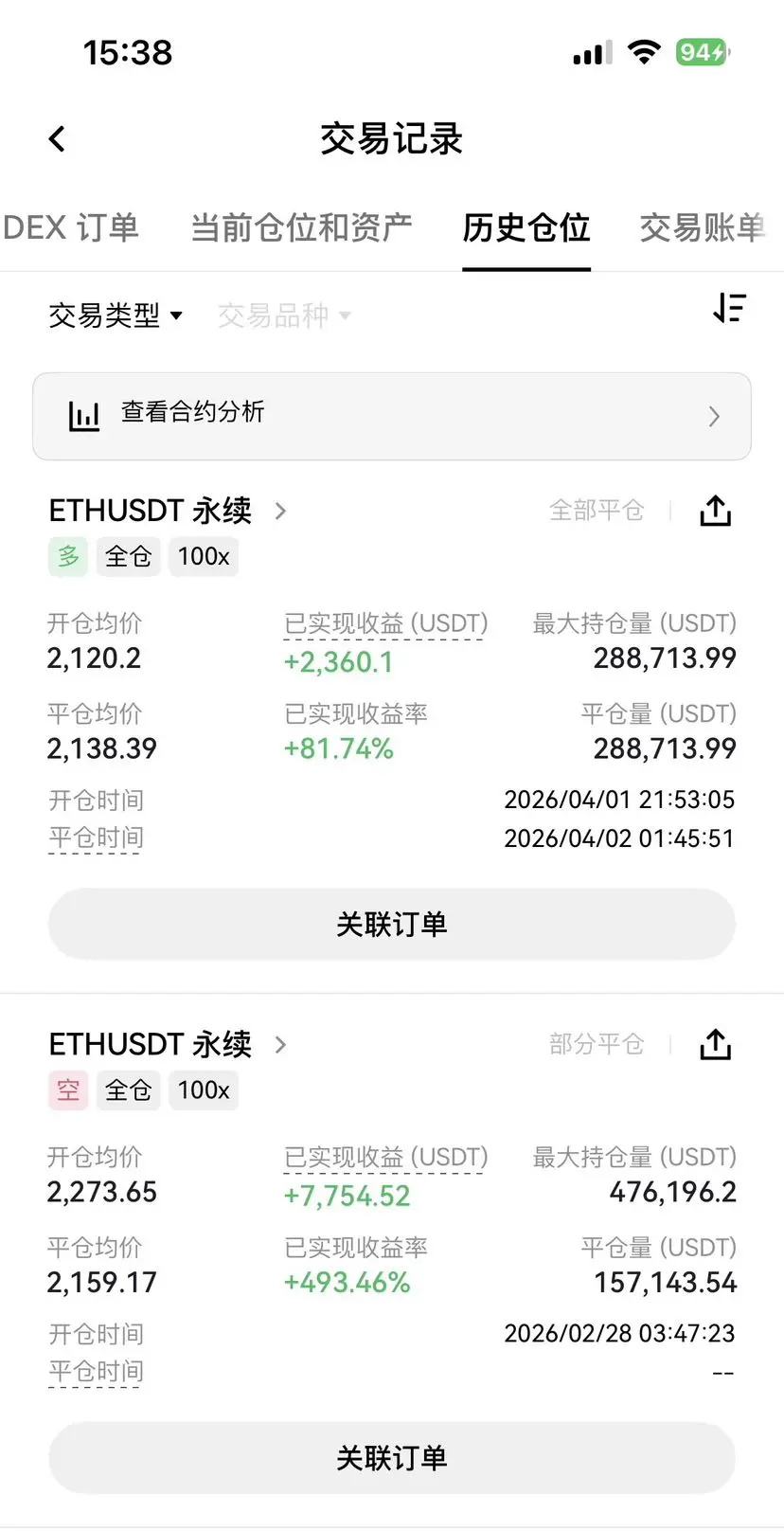Switch to the DEX 订单 tab
This screenshot has height=1531, width=784.
click(x=71, y=227)
